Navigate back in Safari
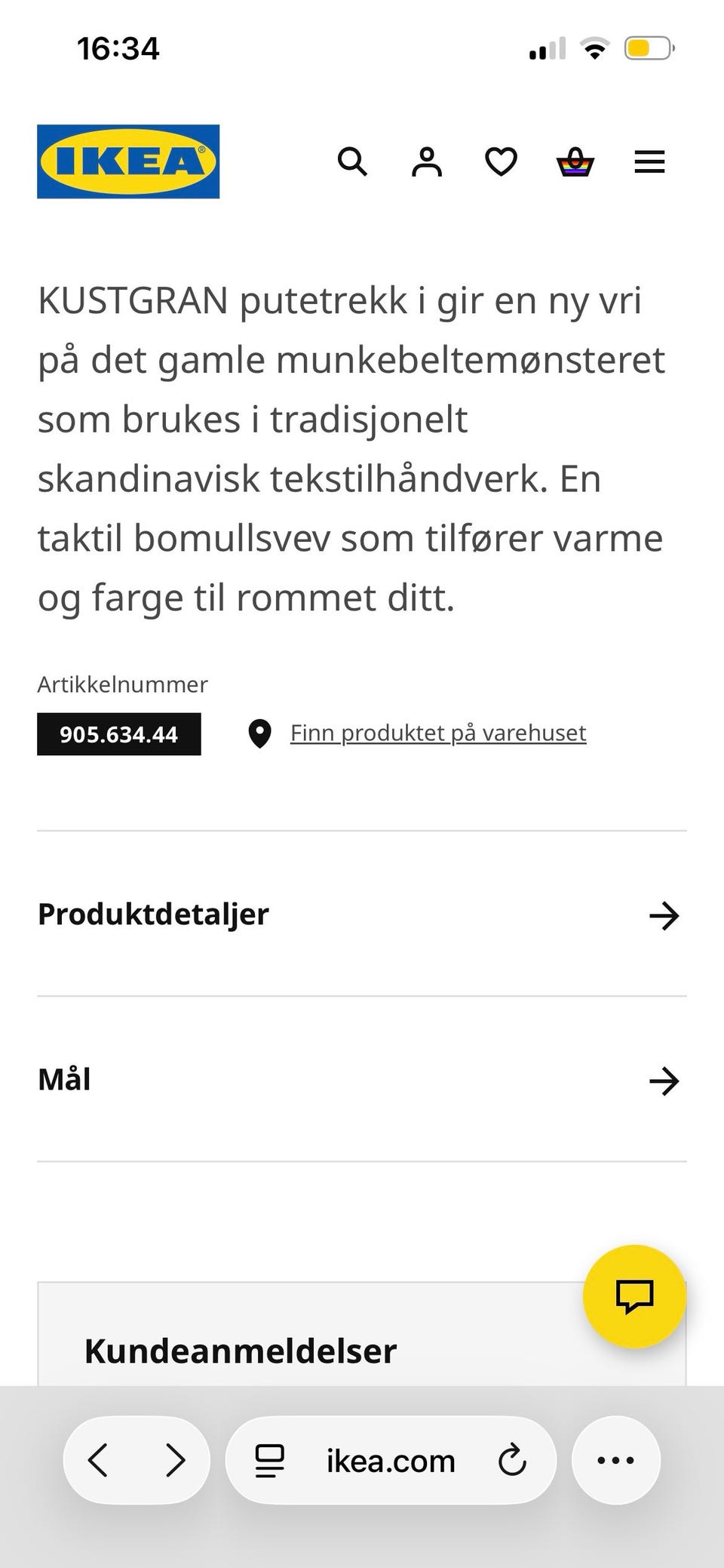This screenshot has width=724, height=1568. (x=97, y=1459)
